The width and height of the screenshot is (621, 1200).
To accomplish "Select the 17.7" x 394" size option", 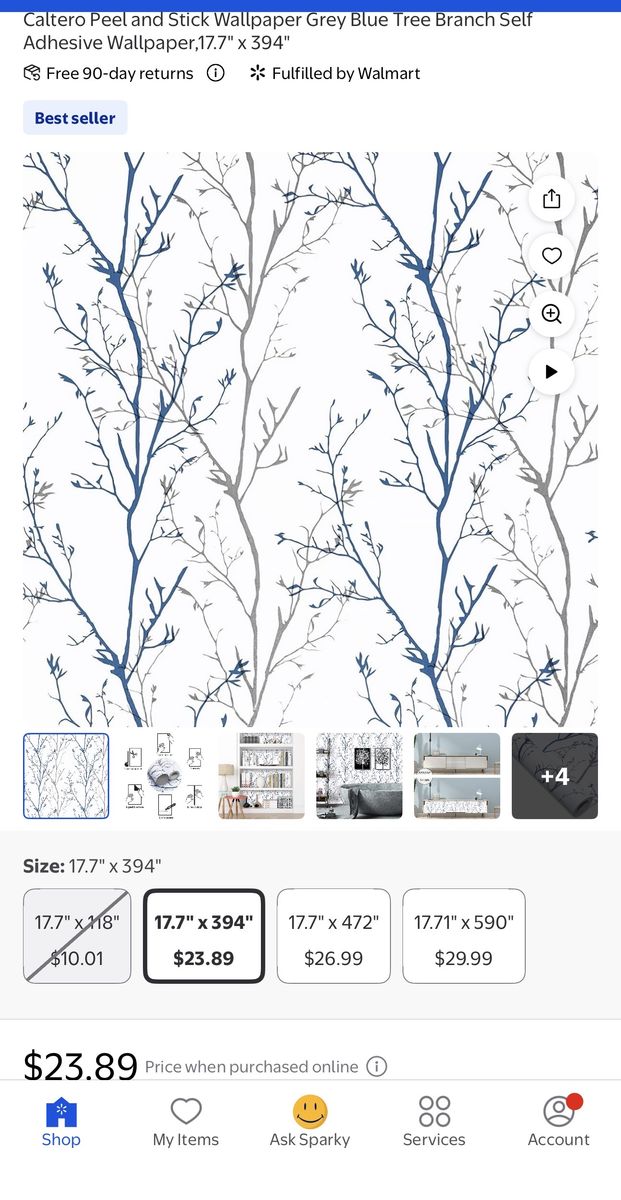I will [x=204, y=936].
